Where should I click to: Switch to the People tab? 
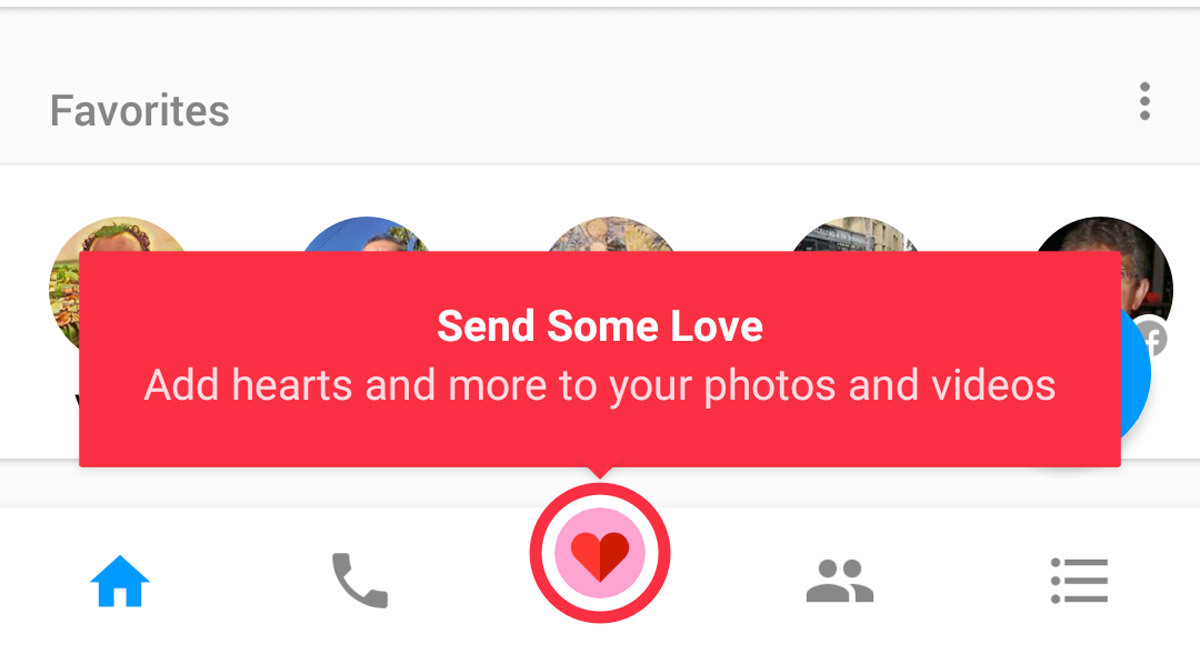click(840, 580)
